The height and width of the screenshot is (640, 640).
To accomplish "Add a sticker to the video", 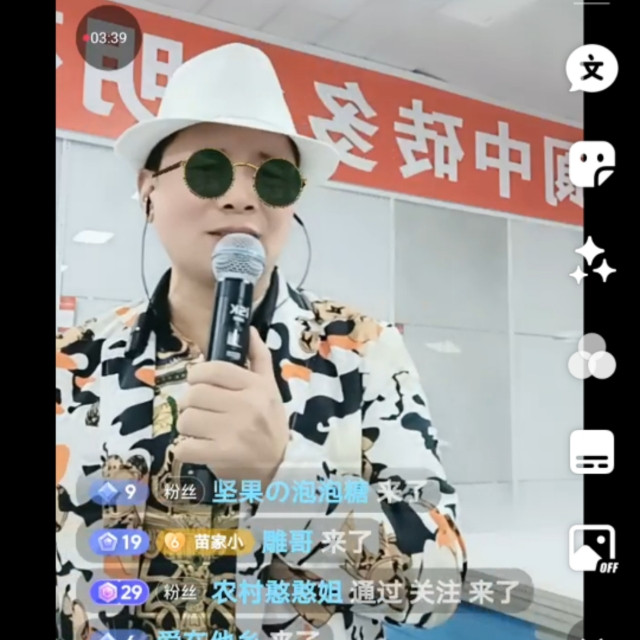I will point(592,163).
